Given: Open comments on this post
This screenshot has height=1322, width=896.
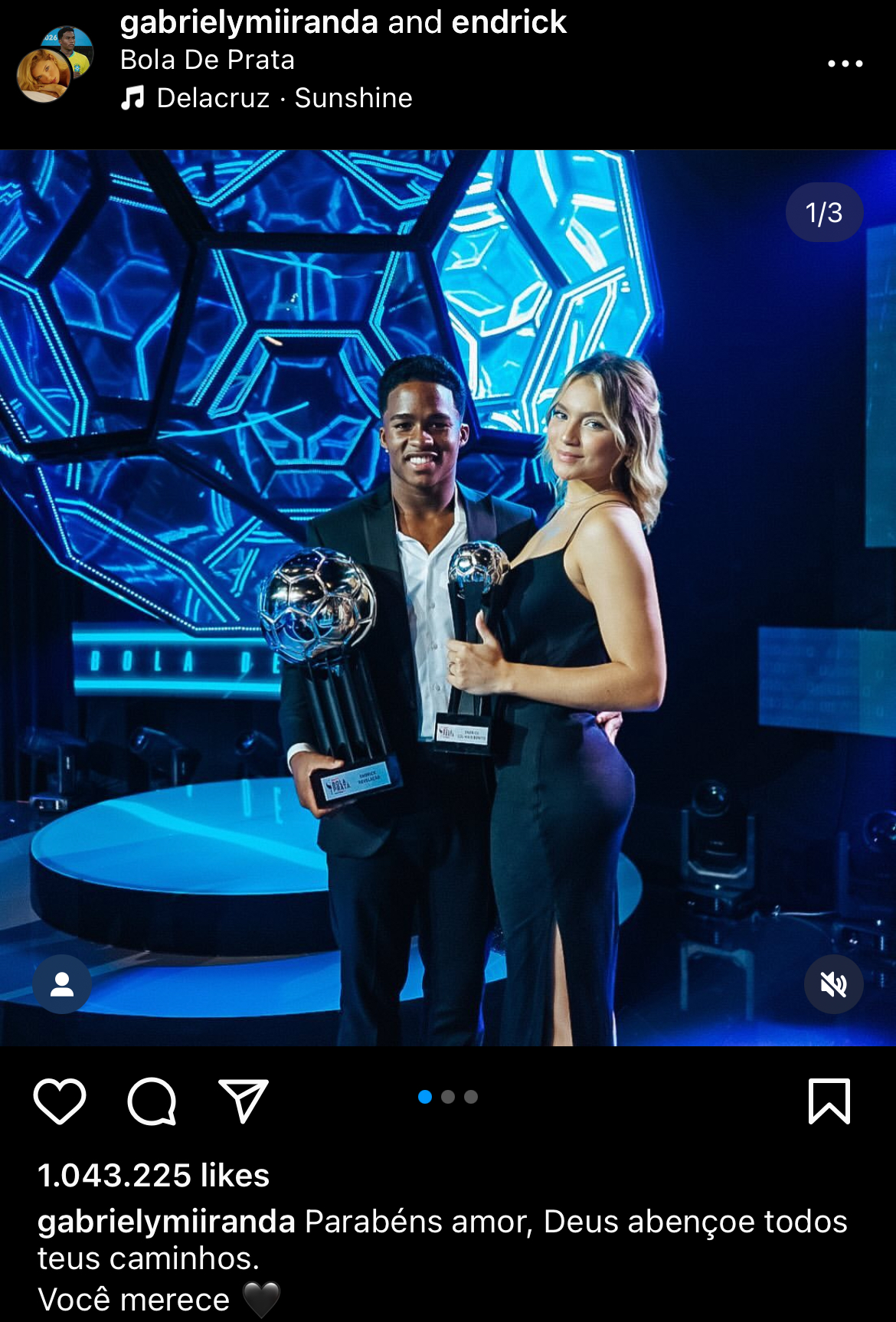Looking at the screenshot, I should click(x=152, y=1101).
